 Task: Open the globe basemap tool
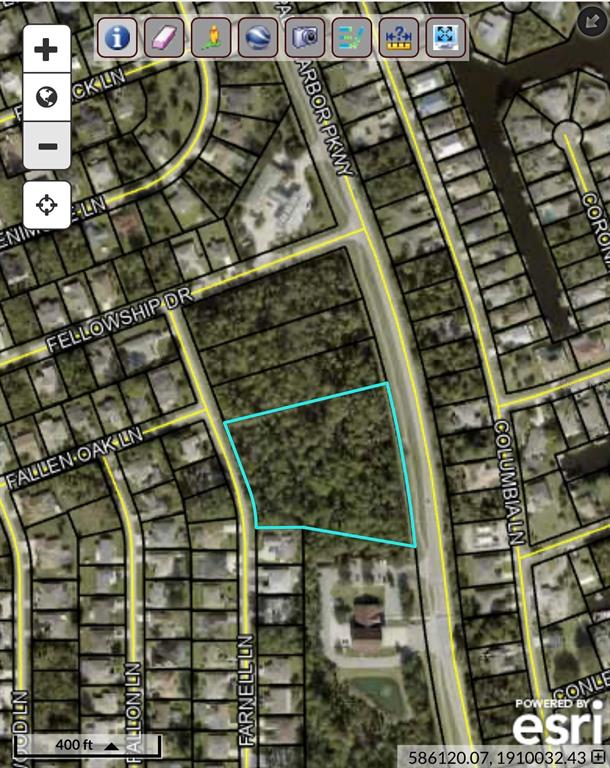258,38
